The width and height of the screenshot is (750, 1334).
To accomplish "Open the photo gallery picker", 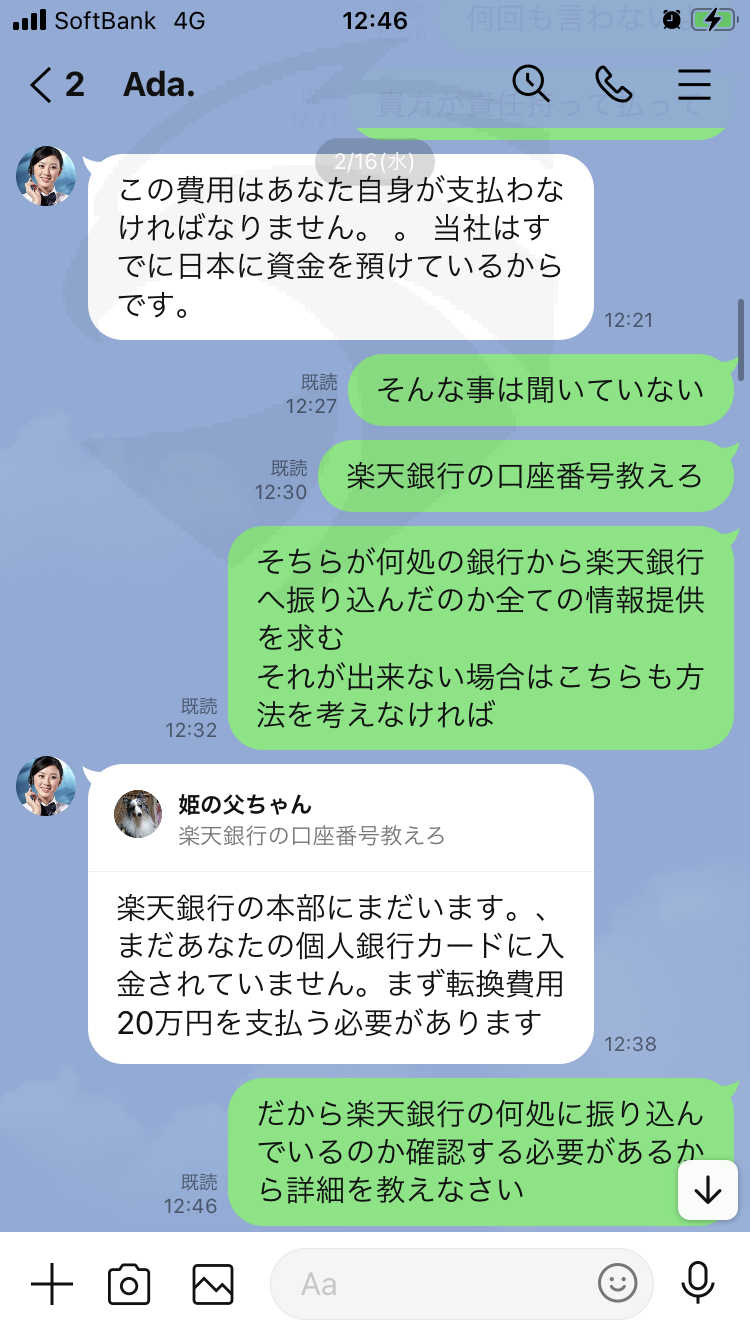I will coord(213,1284).
